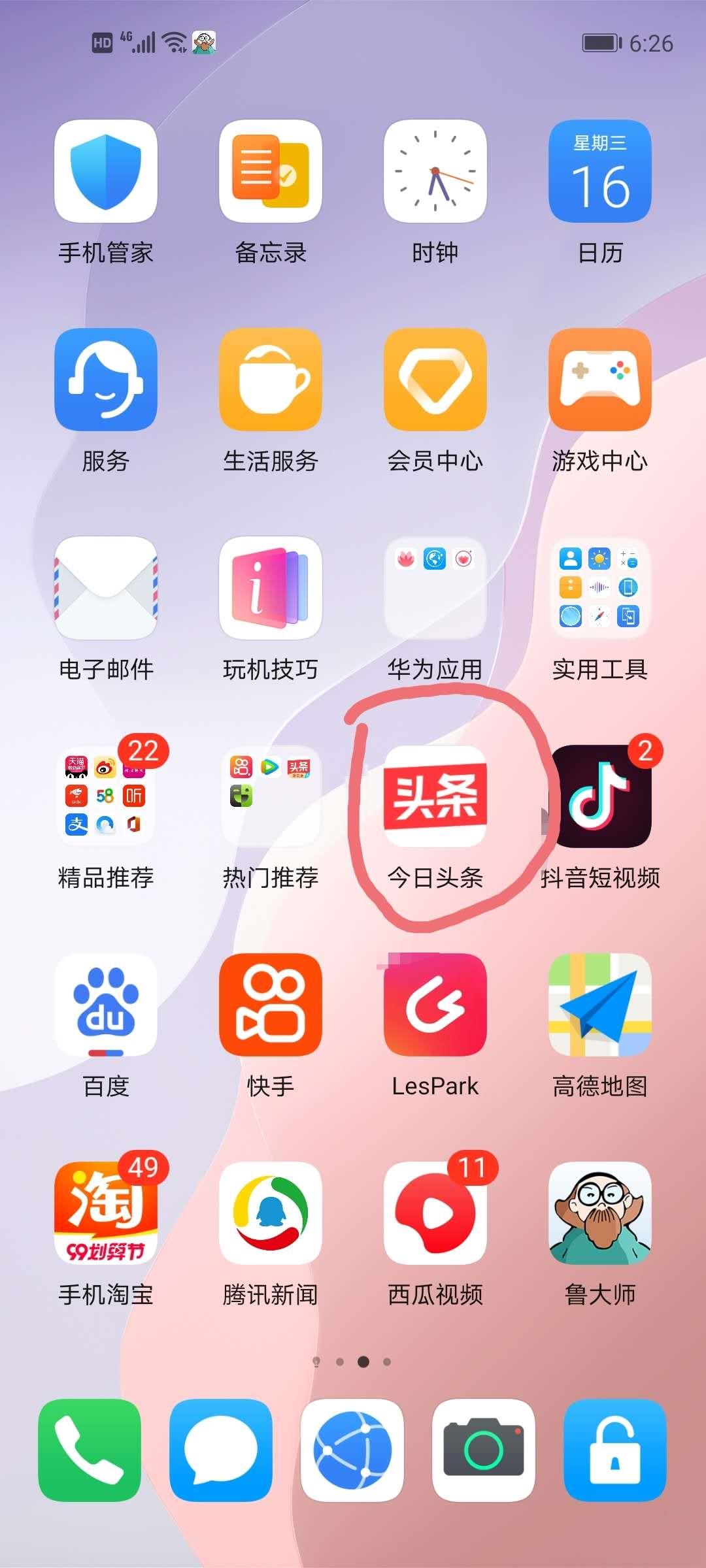The height and width of the screenshot is (1568, 706).
Task: Open the messaging app in the dock
Action: (x=221, y=1450)
